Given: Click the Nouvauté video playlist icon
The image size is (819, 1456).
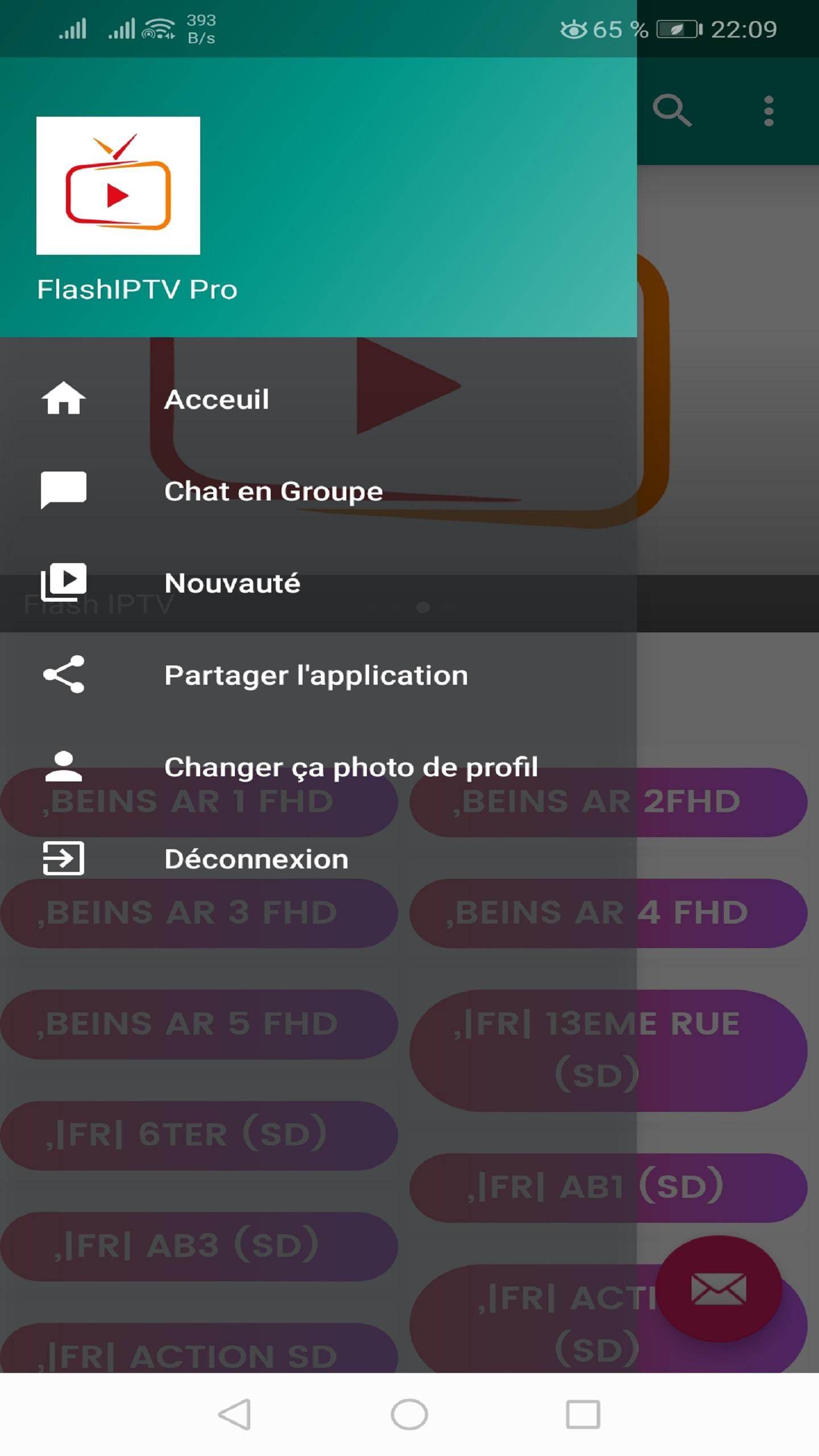Looking at the screenshot, I should [x=64, y=581].
